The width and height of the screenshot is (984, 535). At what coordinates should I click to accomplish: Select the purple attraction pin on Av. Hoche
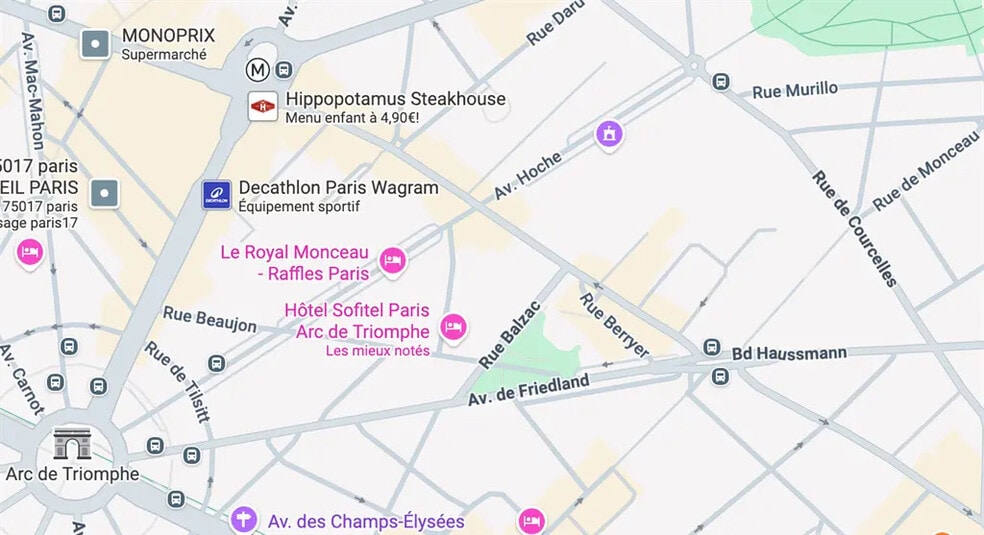tap(610, 134)
